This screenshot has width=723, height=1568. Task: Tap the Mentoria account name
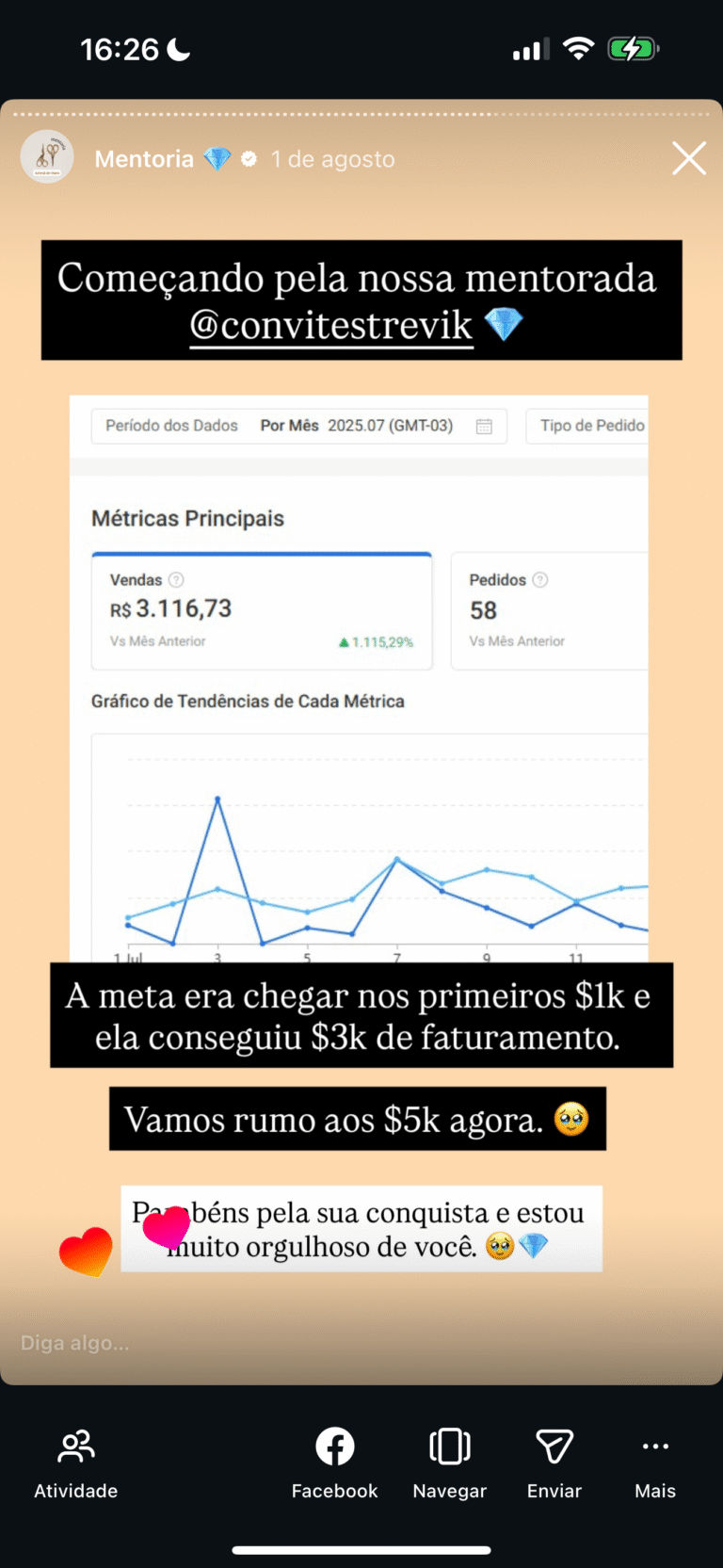click(x=144, y=159)
